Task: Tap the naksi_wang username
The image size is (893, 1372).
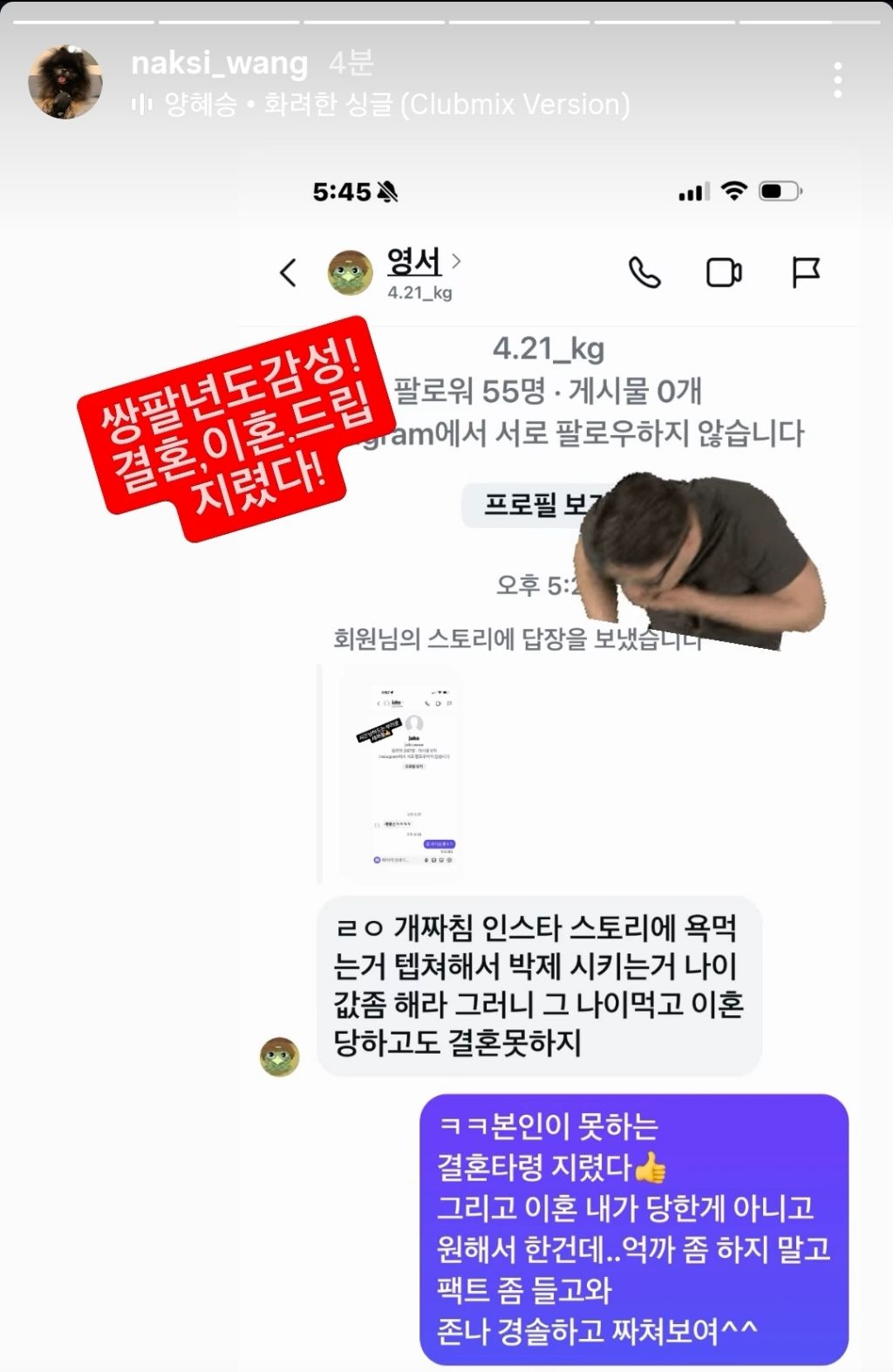Action: (x=219, y=63)
